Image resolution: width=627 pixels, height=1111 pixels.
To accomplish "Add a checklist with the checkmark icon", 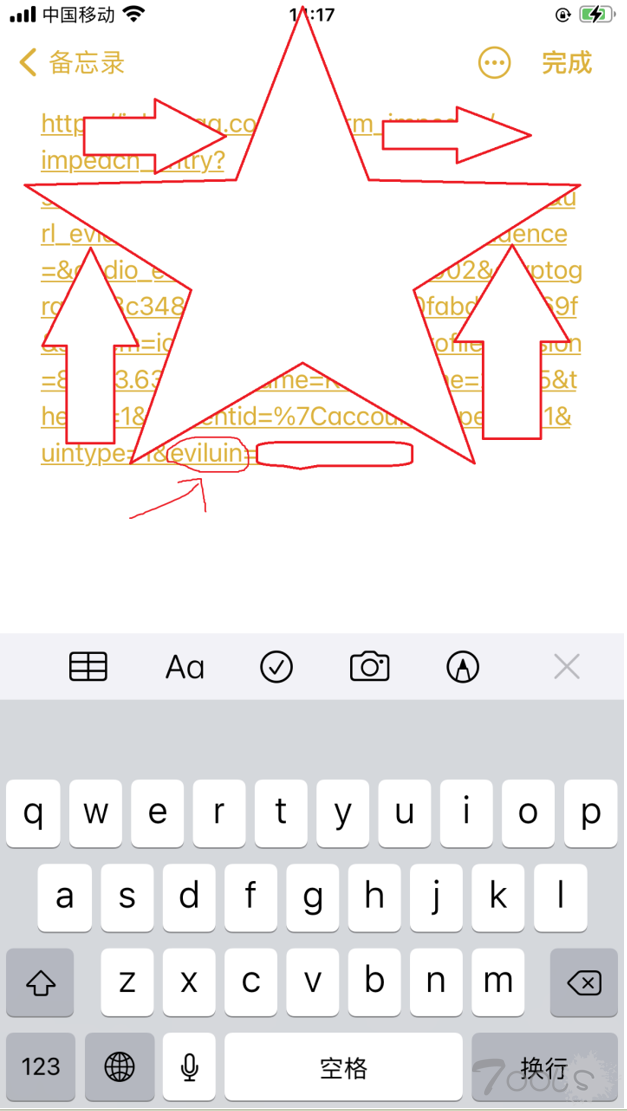I will point(276,667).
